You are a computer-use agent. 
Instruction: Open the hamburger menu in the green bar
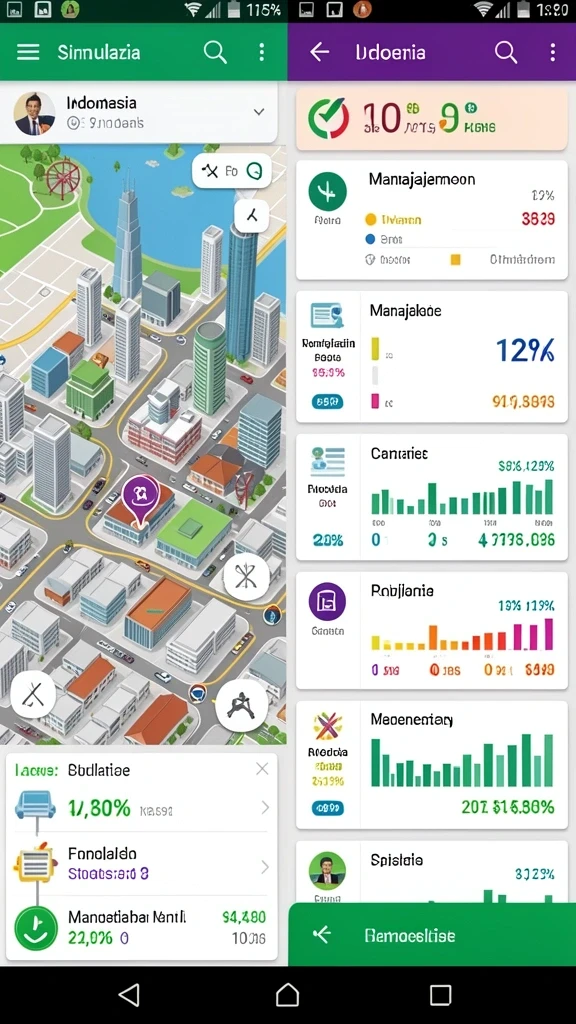[x=28, y=52]
